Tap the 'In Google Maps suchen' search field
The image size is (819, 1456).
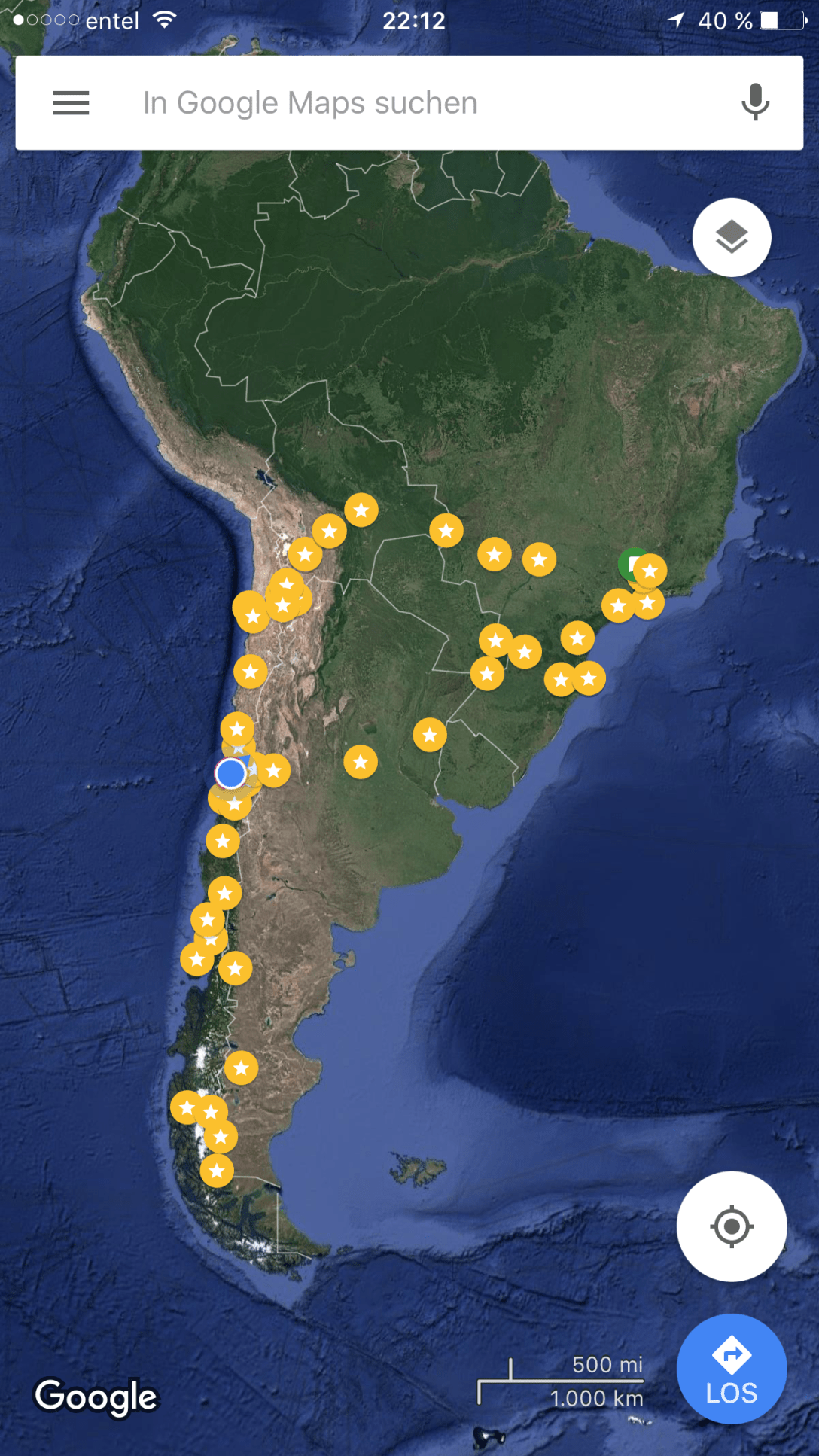tap(391, 103)
